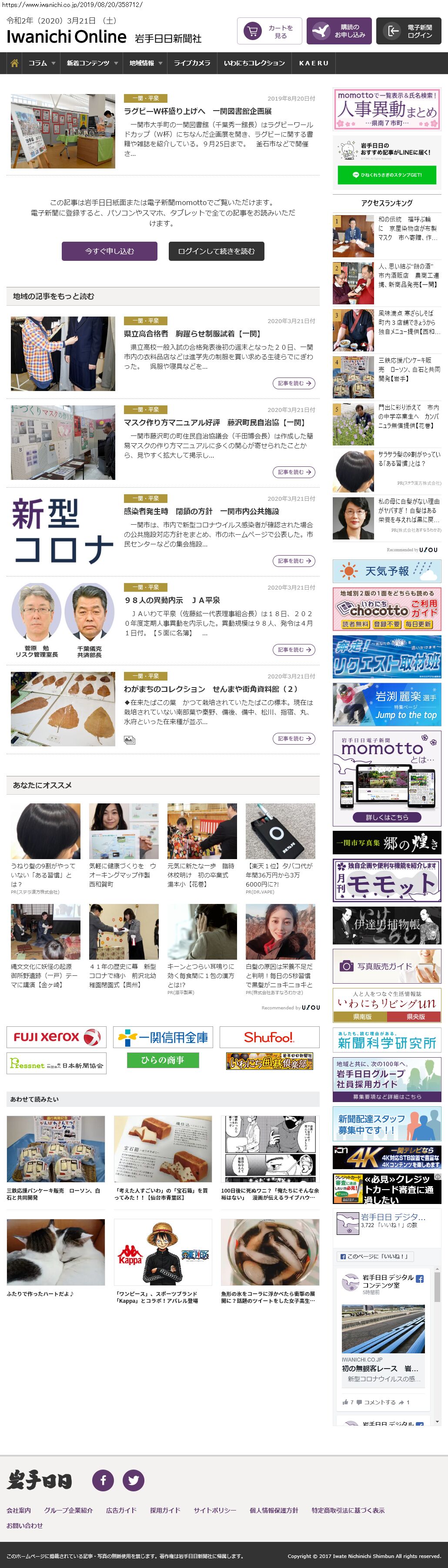
Task: Open the footer Twitter icon
Action: click(134, 1480)
